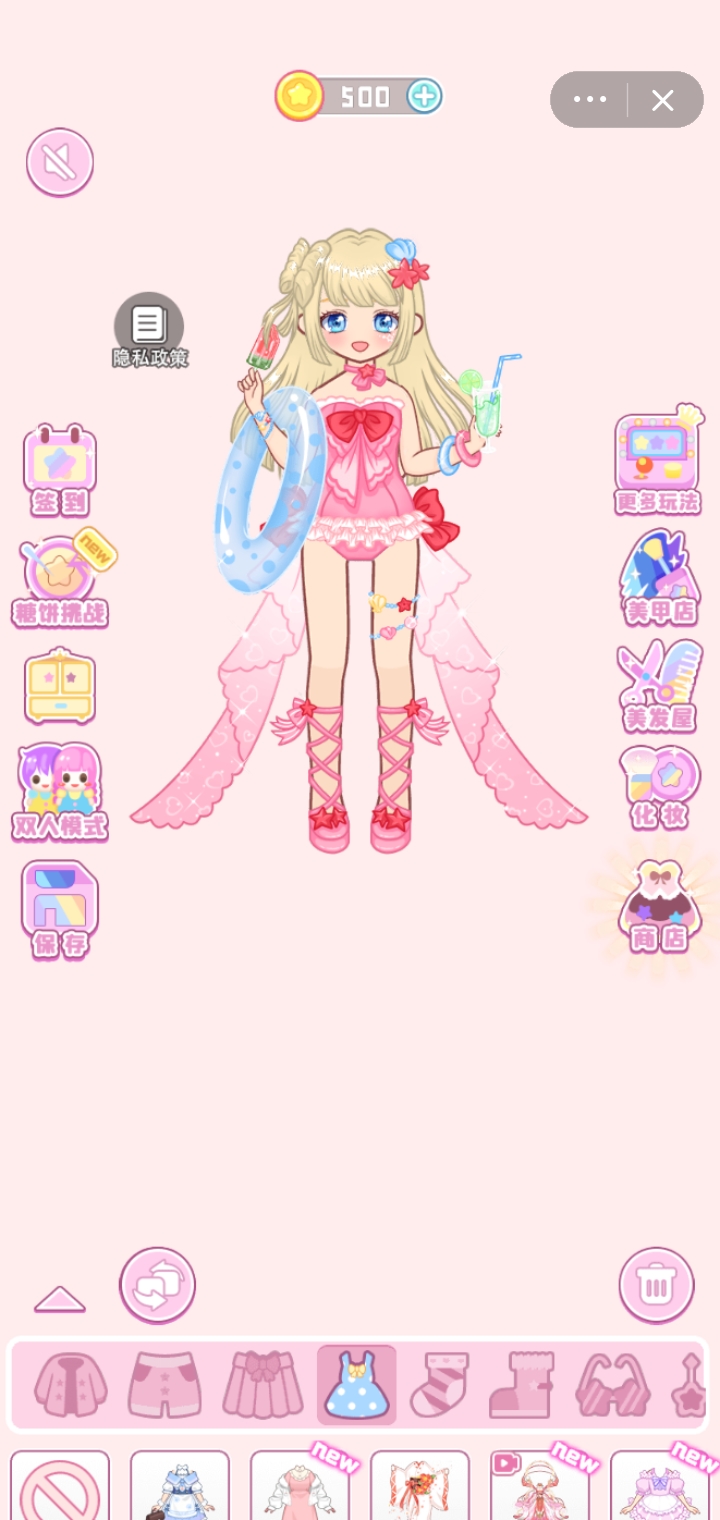Select the skirt category tab
This screenshot has height=1520, width=720.
[261, 1384]
